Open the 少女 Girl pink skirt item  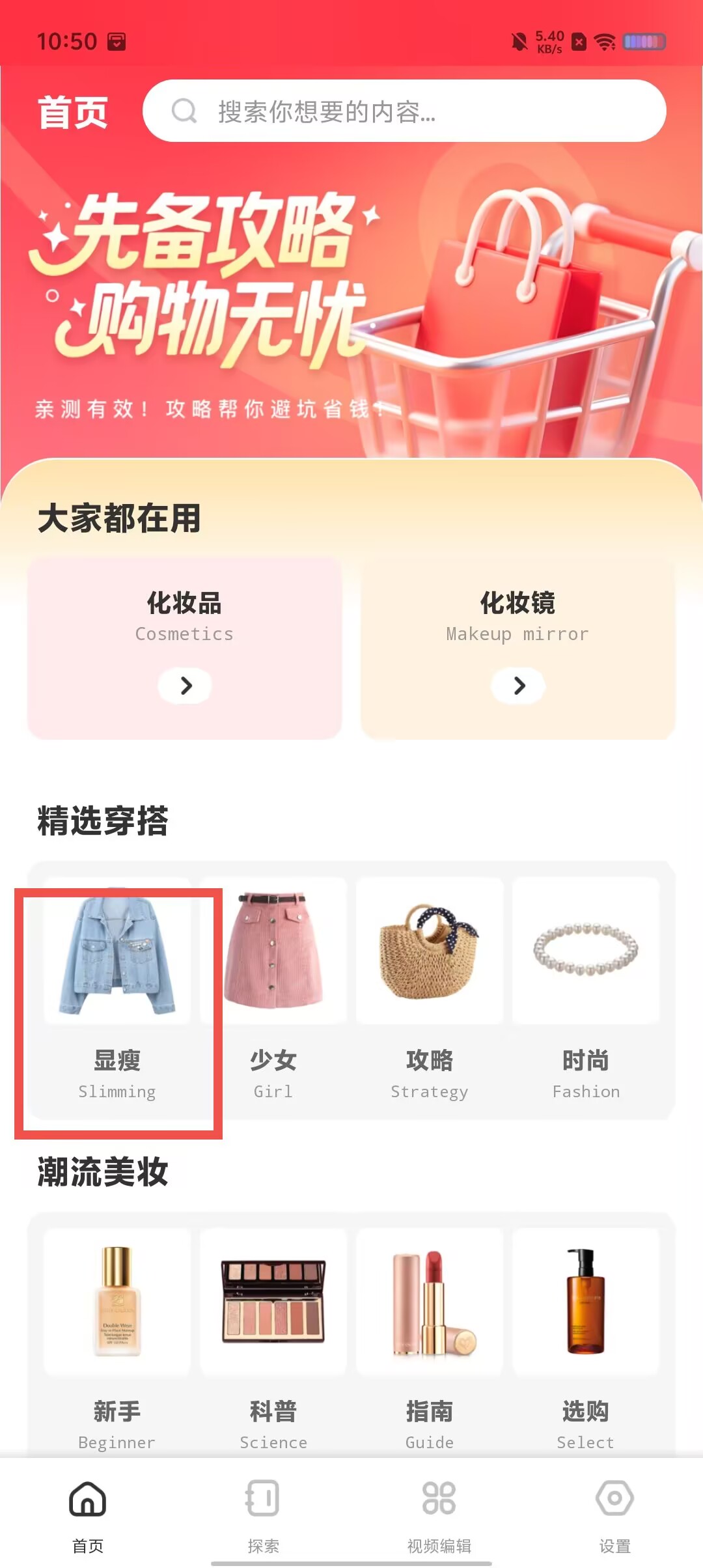pos(273,996)
